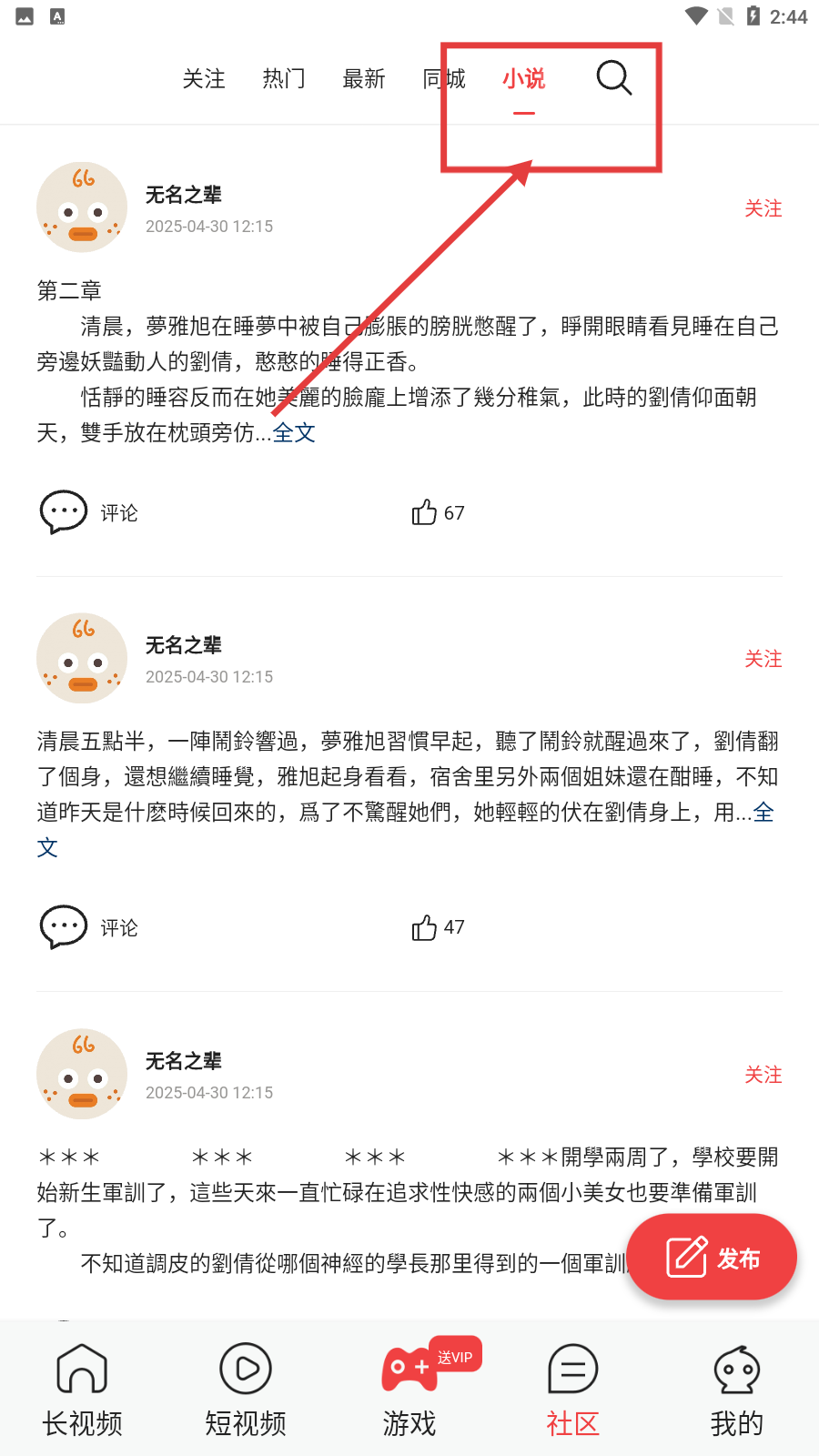
Task: Enable follow on the third post's 关注
Action: pos(763,1075)
